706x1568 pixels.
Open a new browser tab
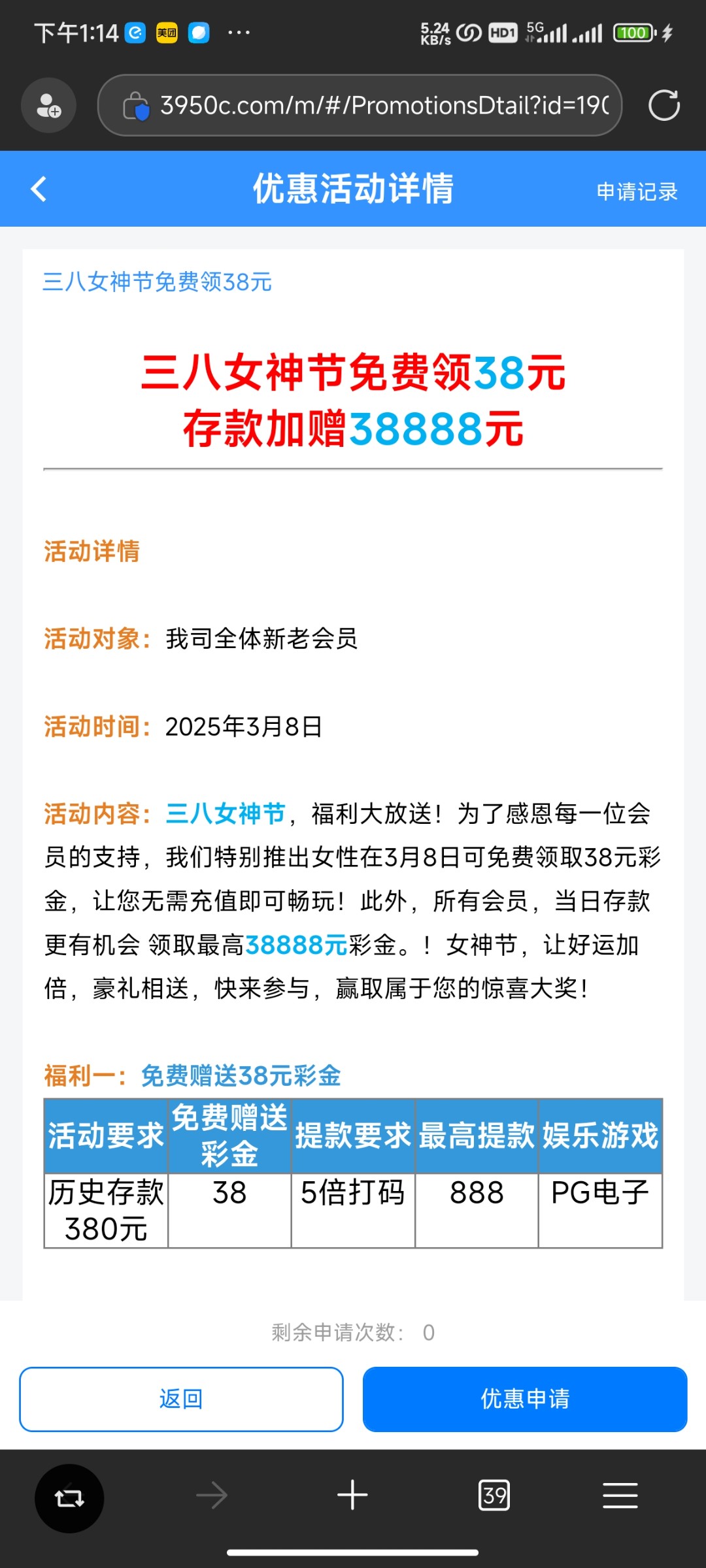point(352,1495)
